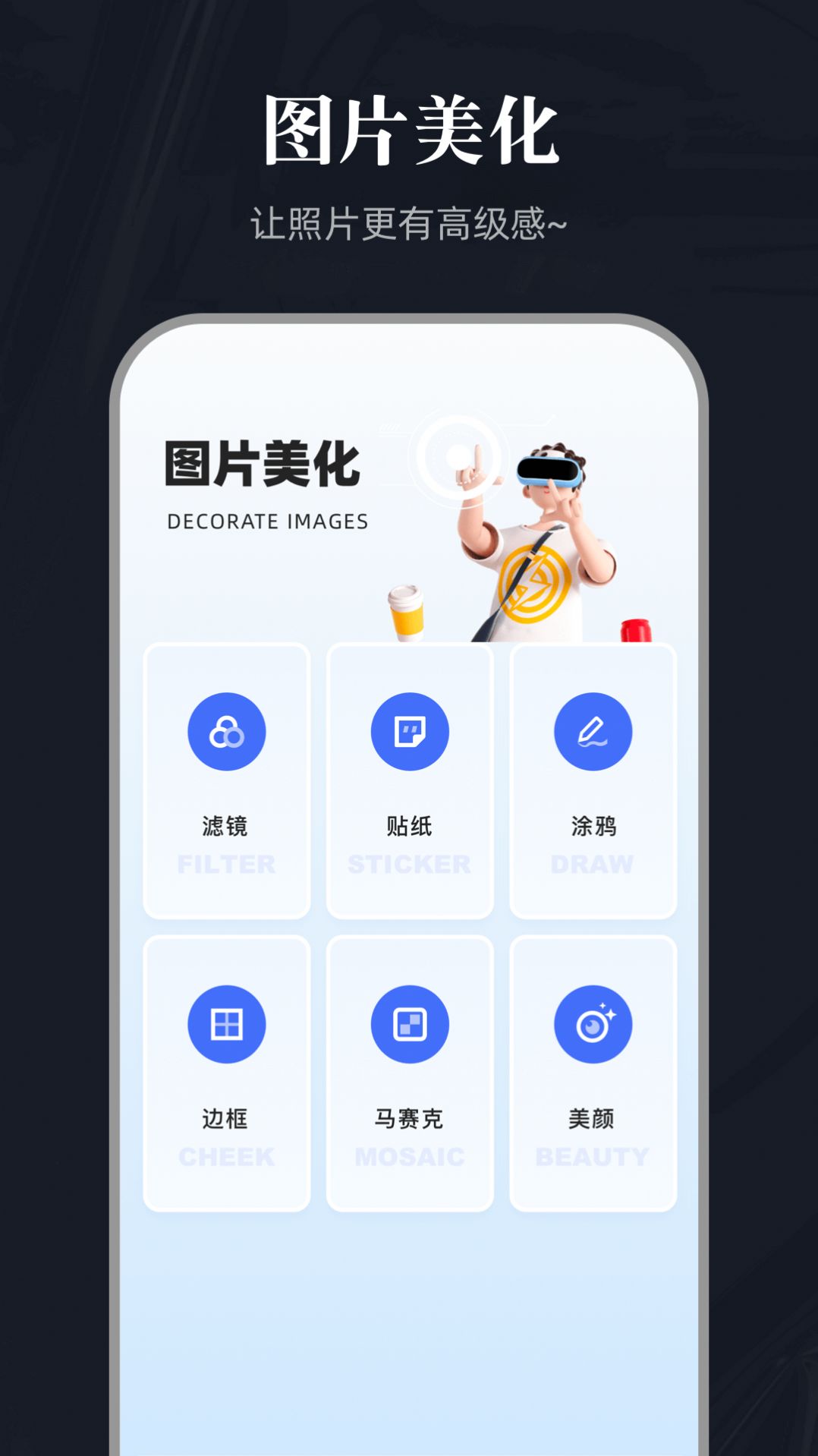
Task: Open the 马赛克 Mosaic tool icon
Action: (x=409, y=1023)
